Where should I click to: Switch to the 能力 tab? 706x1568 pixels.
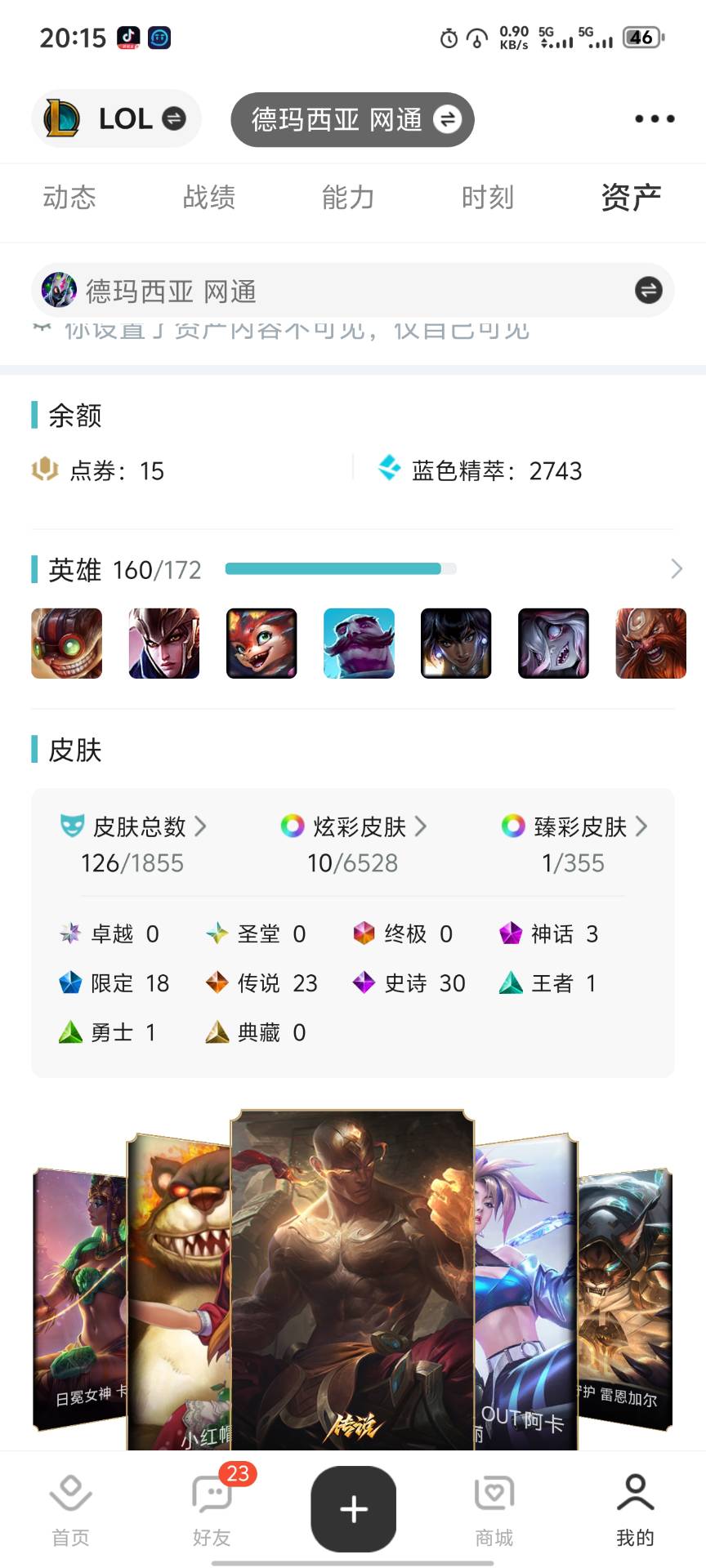pyautogui.click(x=348, y=198)
